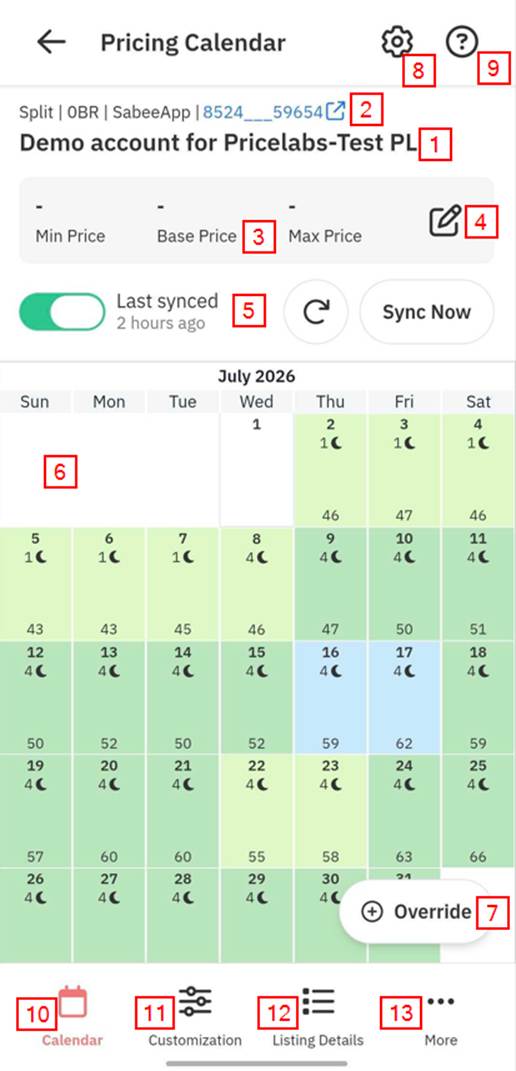516x1071 pixels.
Task: Select July 16 in the calendar
Action: pos(331,697)
